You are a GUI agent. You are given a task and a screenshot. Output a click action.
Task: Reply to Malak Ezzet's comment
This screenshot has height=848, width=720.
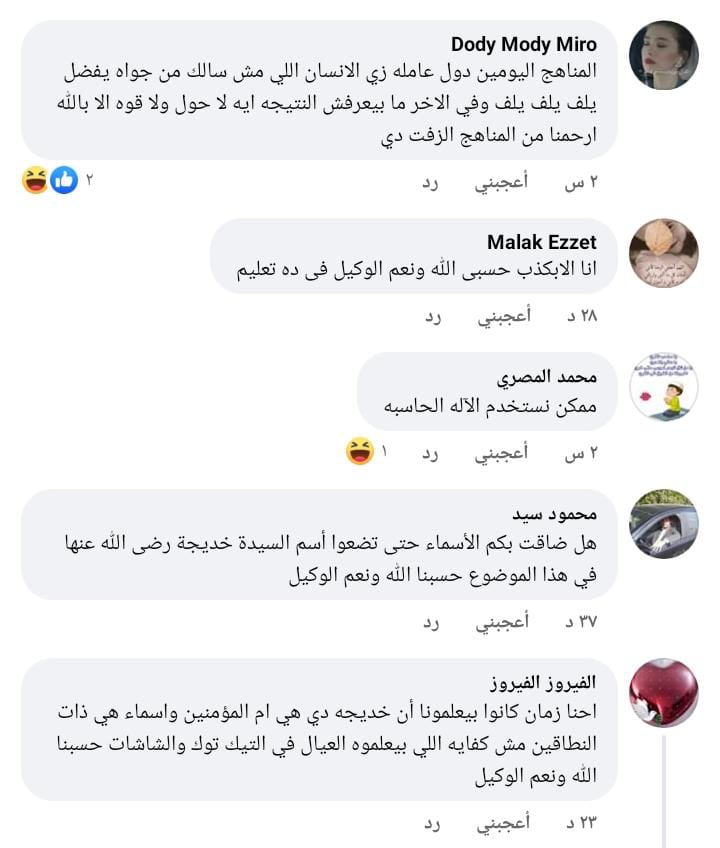tap(431, 316)
